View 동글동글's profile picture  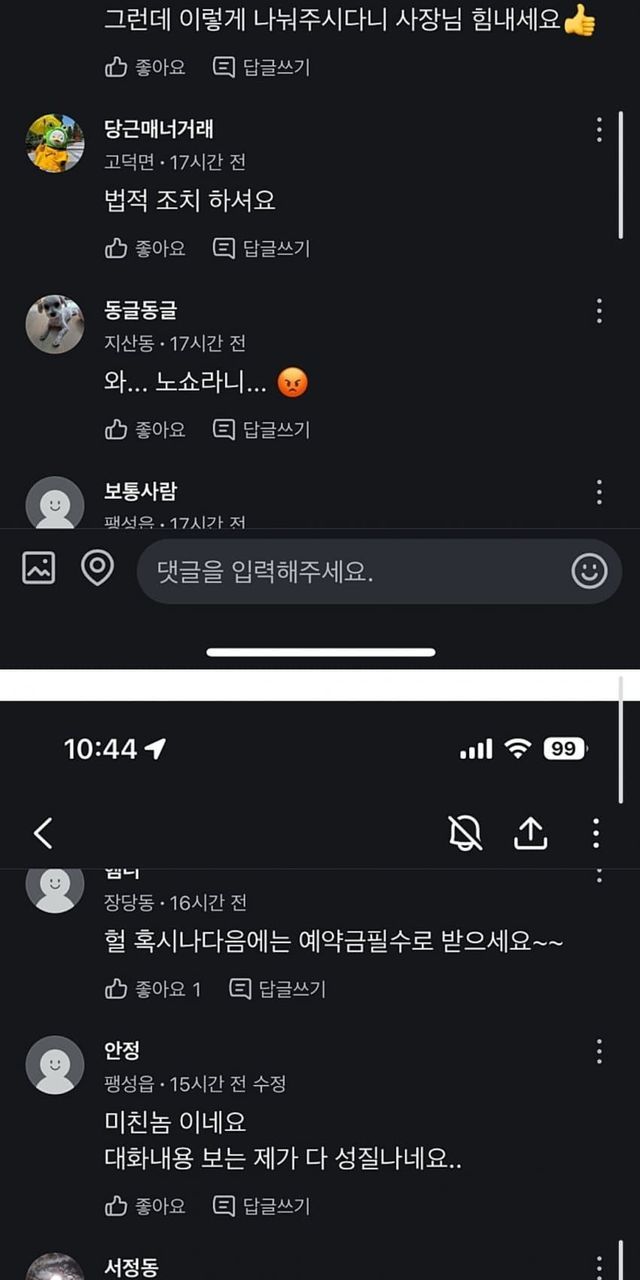pos(54,324)
